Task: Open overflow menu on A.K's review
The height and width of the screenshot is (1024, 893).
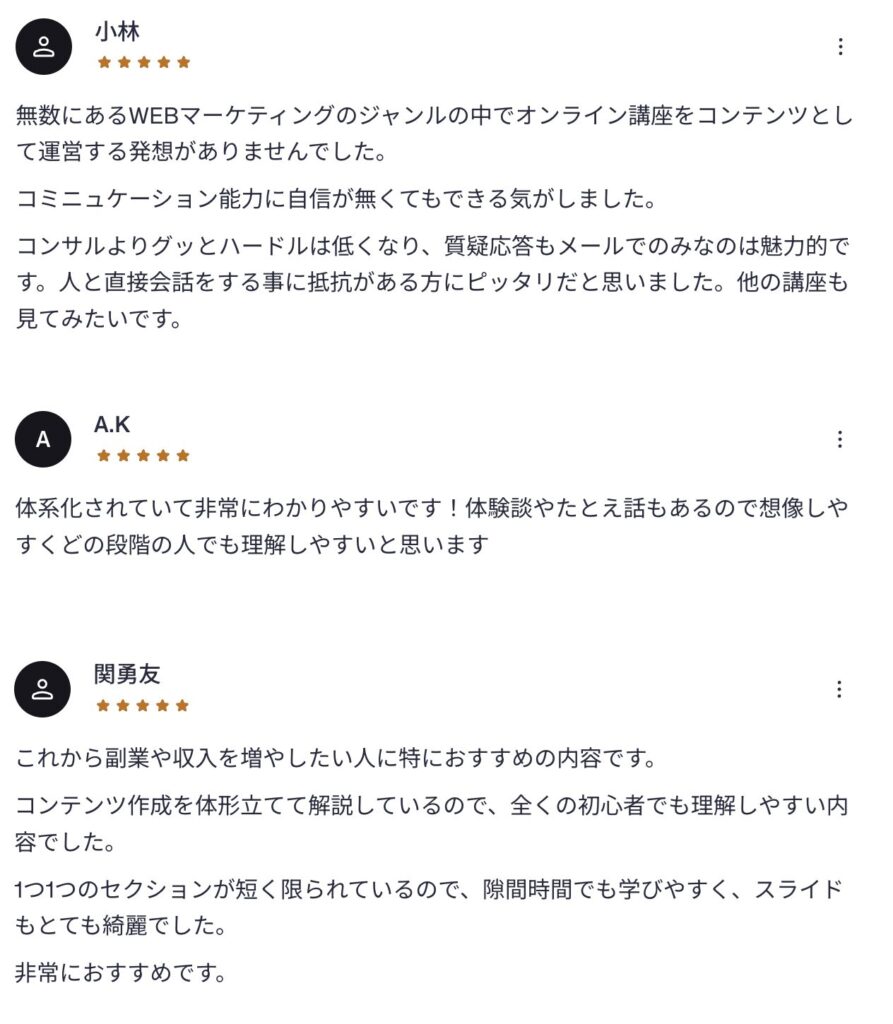Action: tap(840, 439)
